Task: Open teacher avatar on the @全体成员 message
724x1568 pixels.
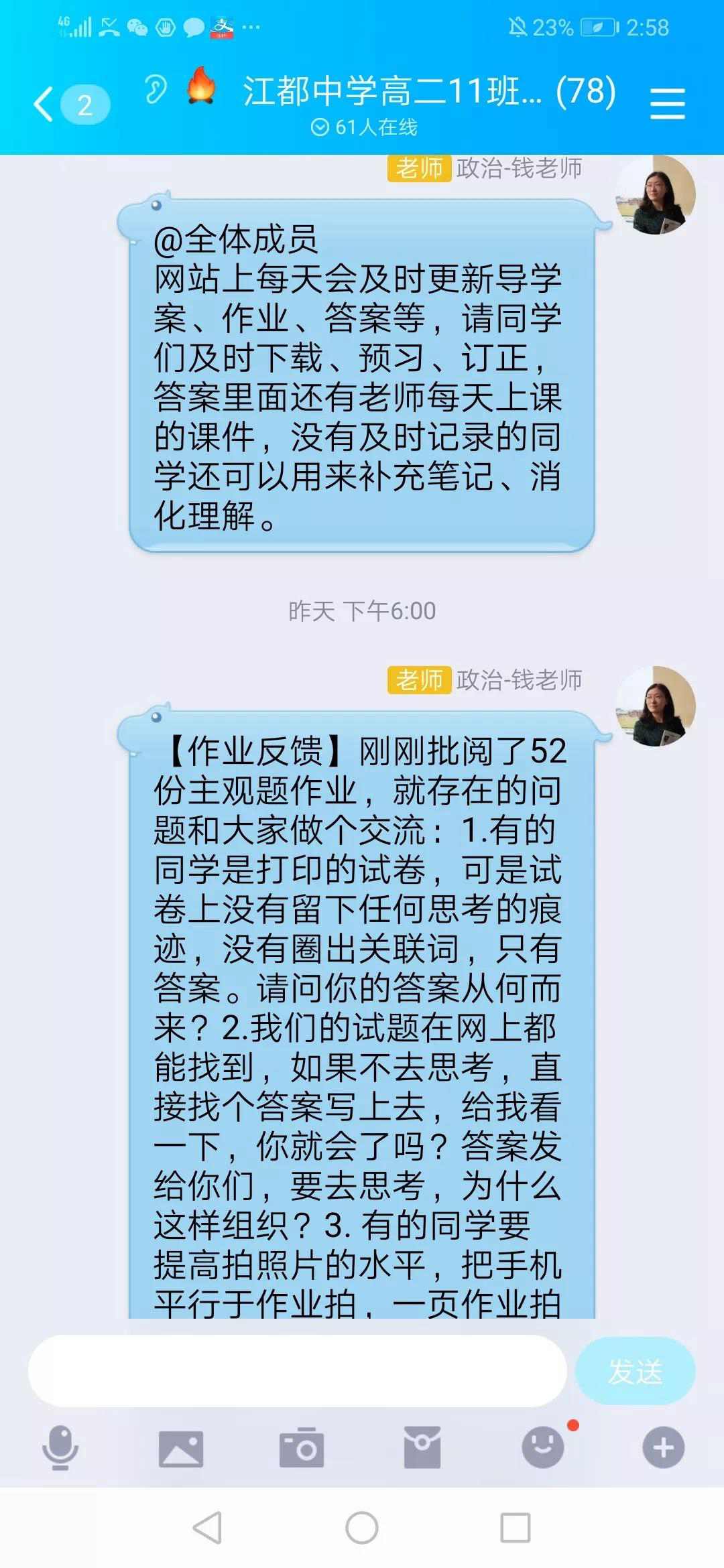Action: (655, 195)
